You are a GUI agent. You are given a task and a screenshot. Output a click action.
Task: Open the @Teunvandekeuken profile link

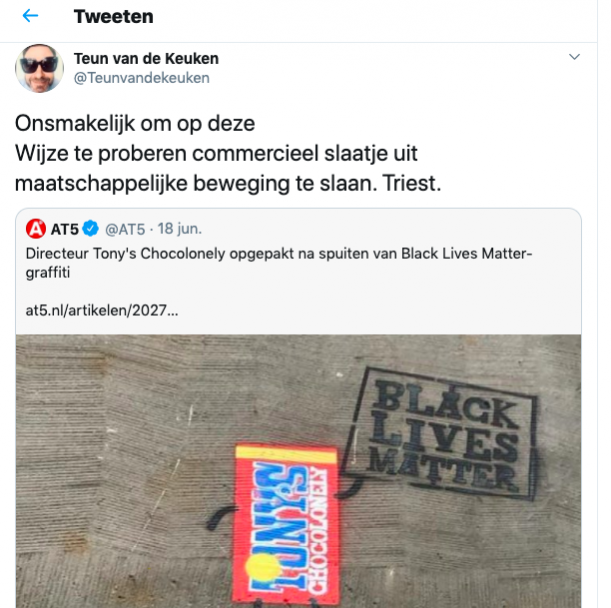point(142,78)
